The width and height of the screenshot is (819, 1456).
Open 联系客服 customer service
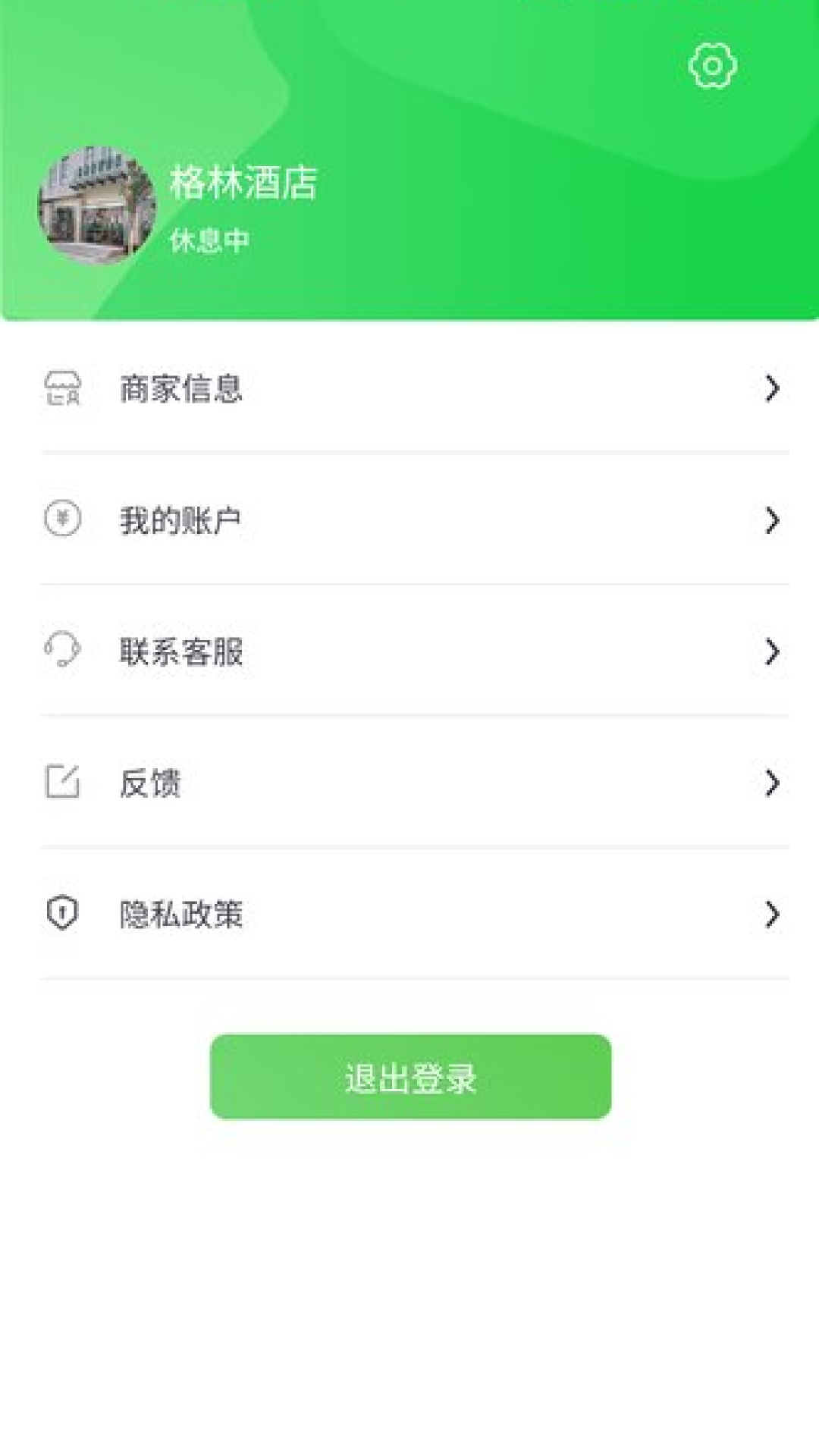[409, 651]
